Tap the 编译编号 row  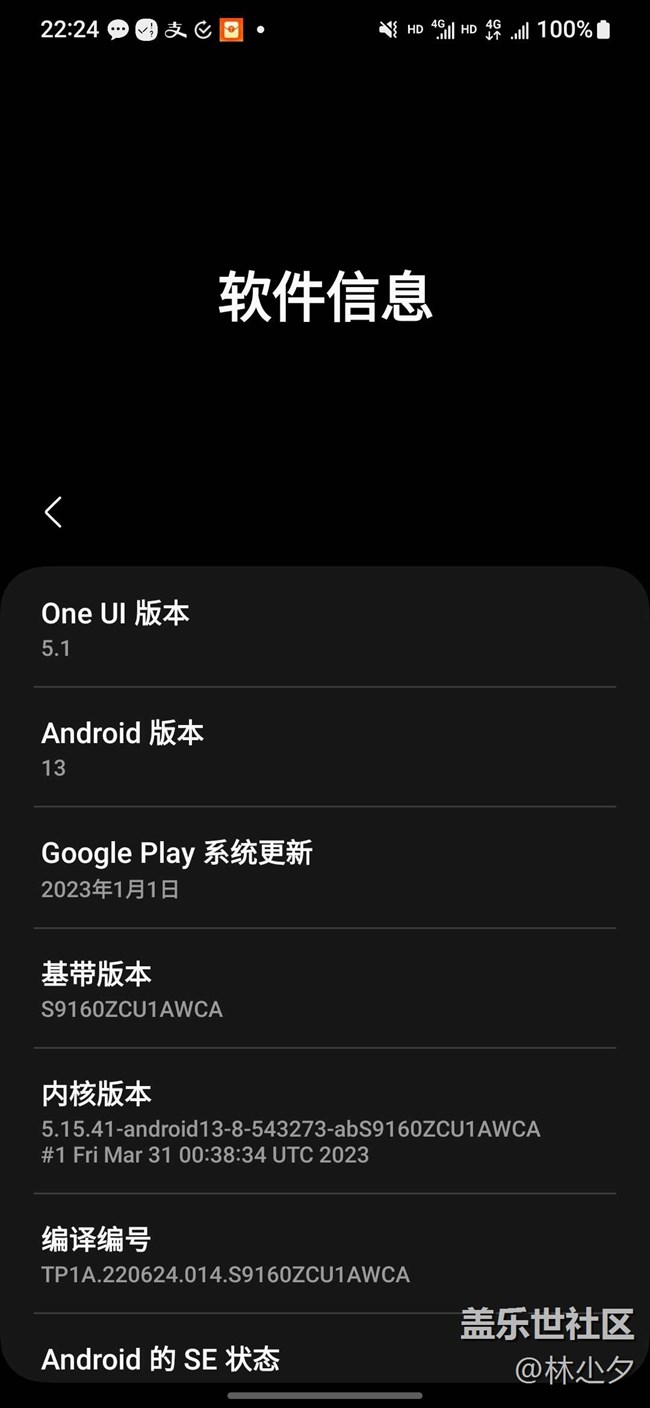(324, 1255)
